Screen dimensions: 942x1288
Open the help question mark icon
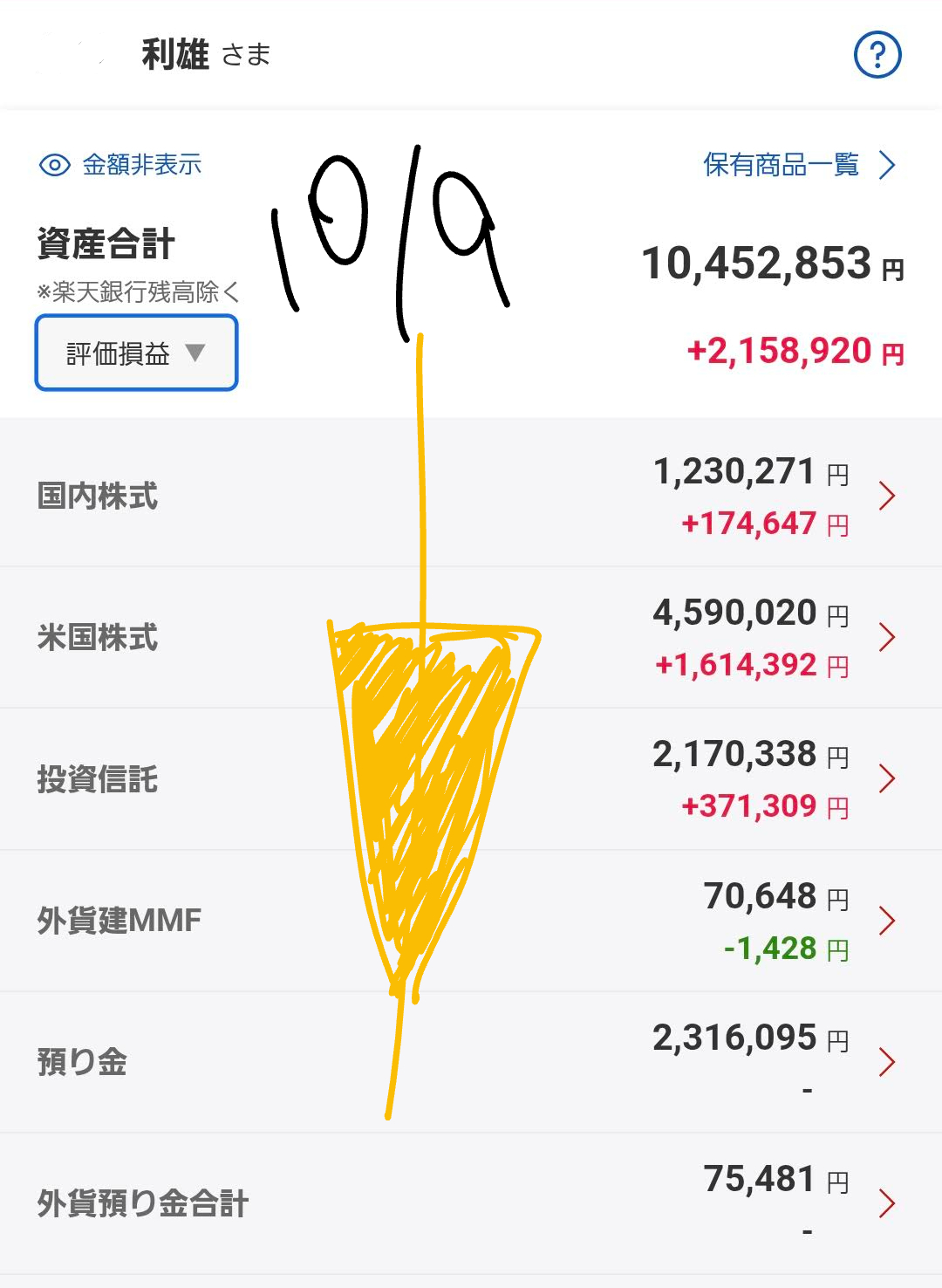click(x=877, y=55)
